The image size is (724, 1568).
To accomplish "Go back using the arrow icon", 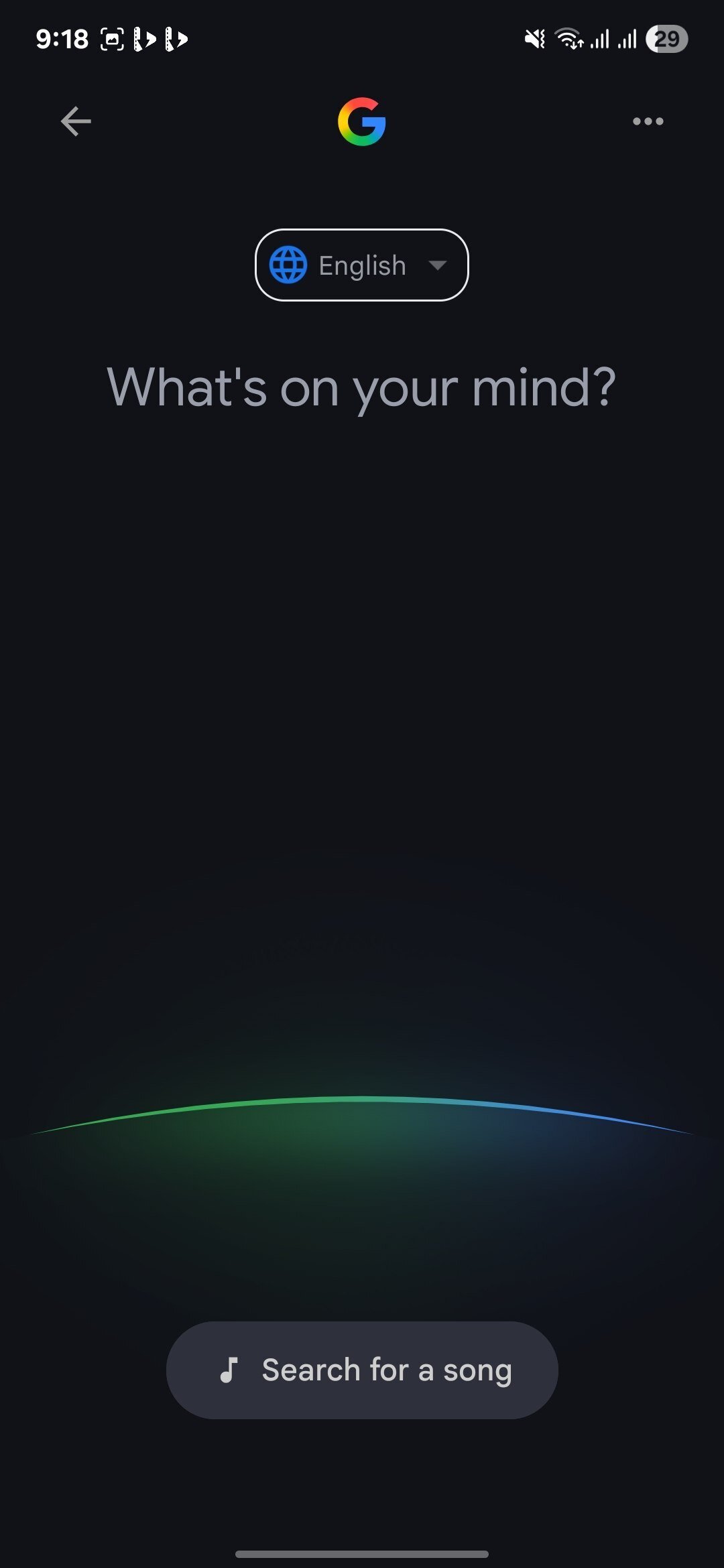I will (76, 121).
